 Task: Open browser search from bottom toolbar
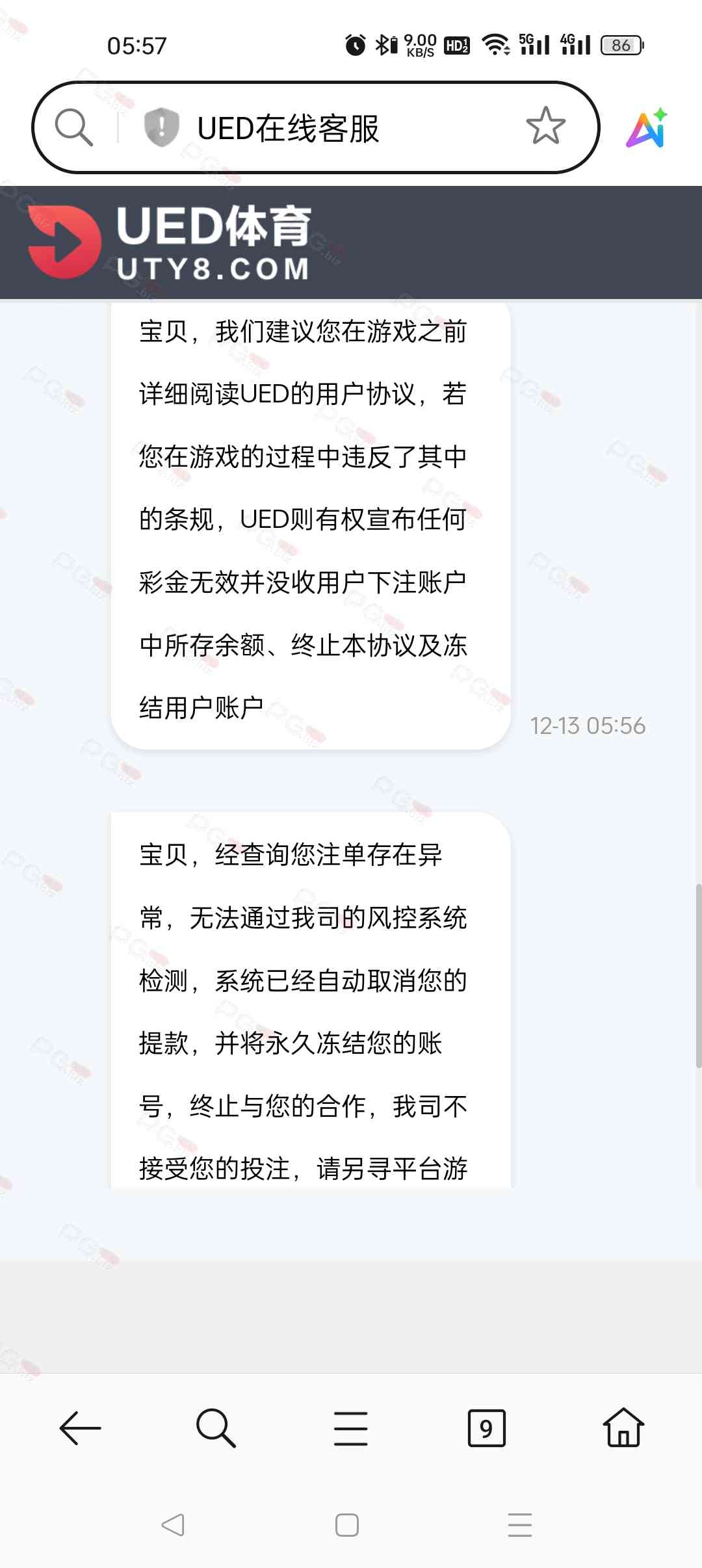coord(215,1428)
